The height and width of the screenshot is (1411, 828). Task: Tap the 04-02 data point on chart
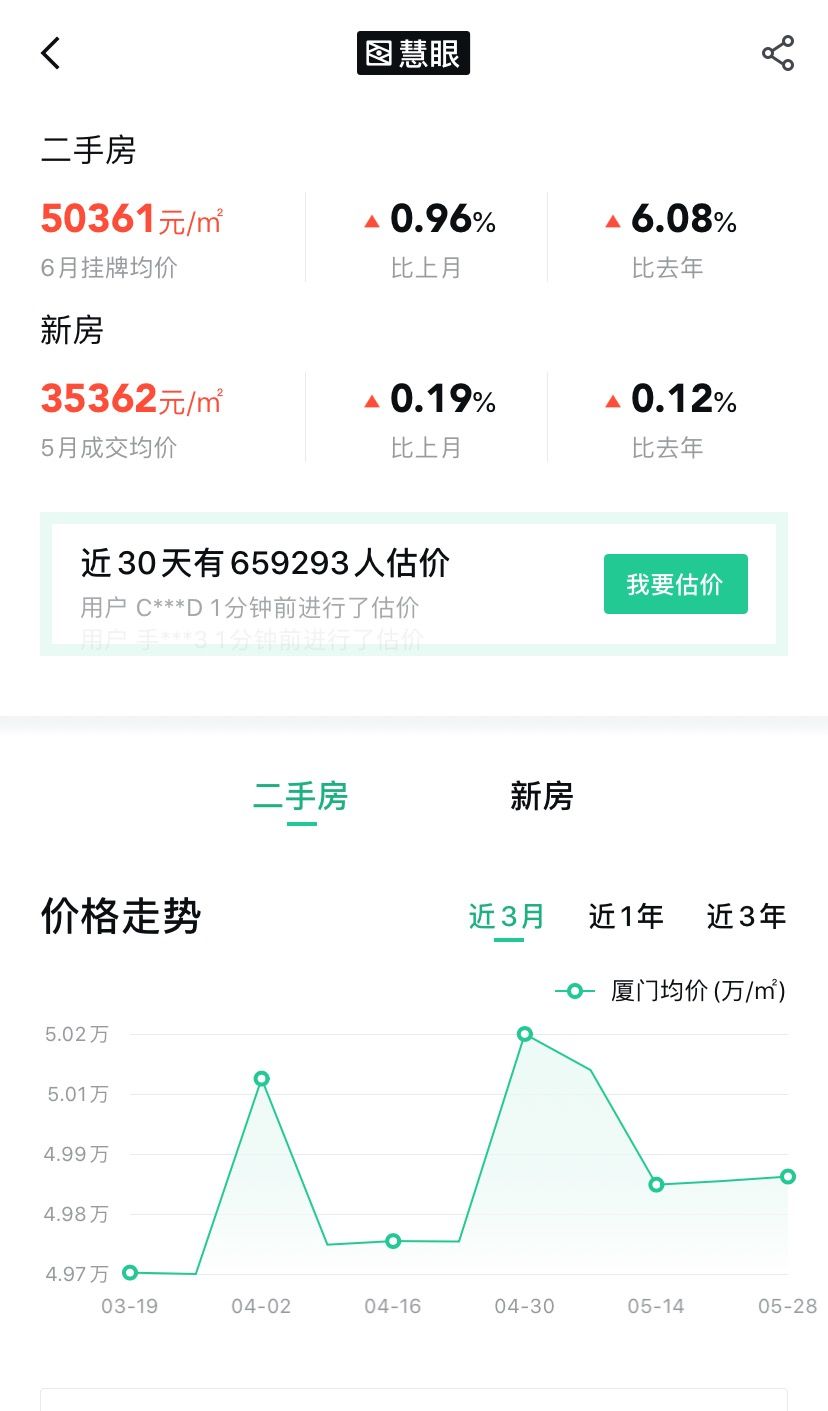click(262, 1079)
